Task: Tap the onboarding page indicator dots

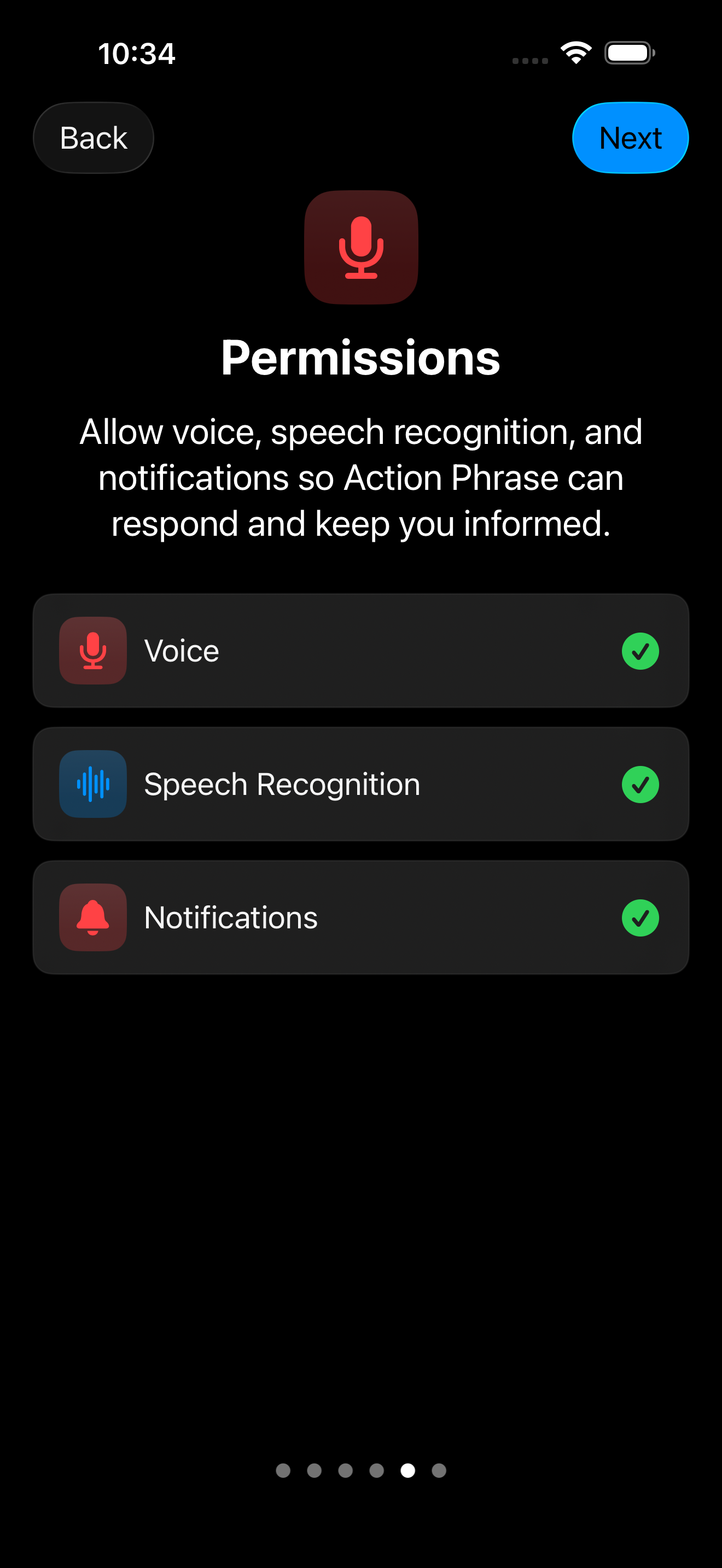Action: point(360,1470)
